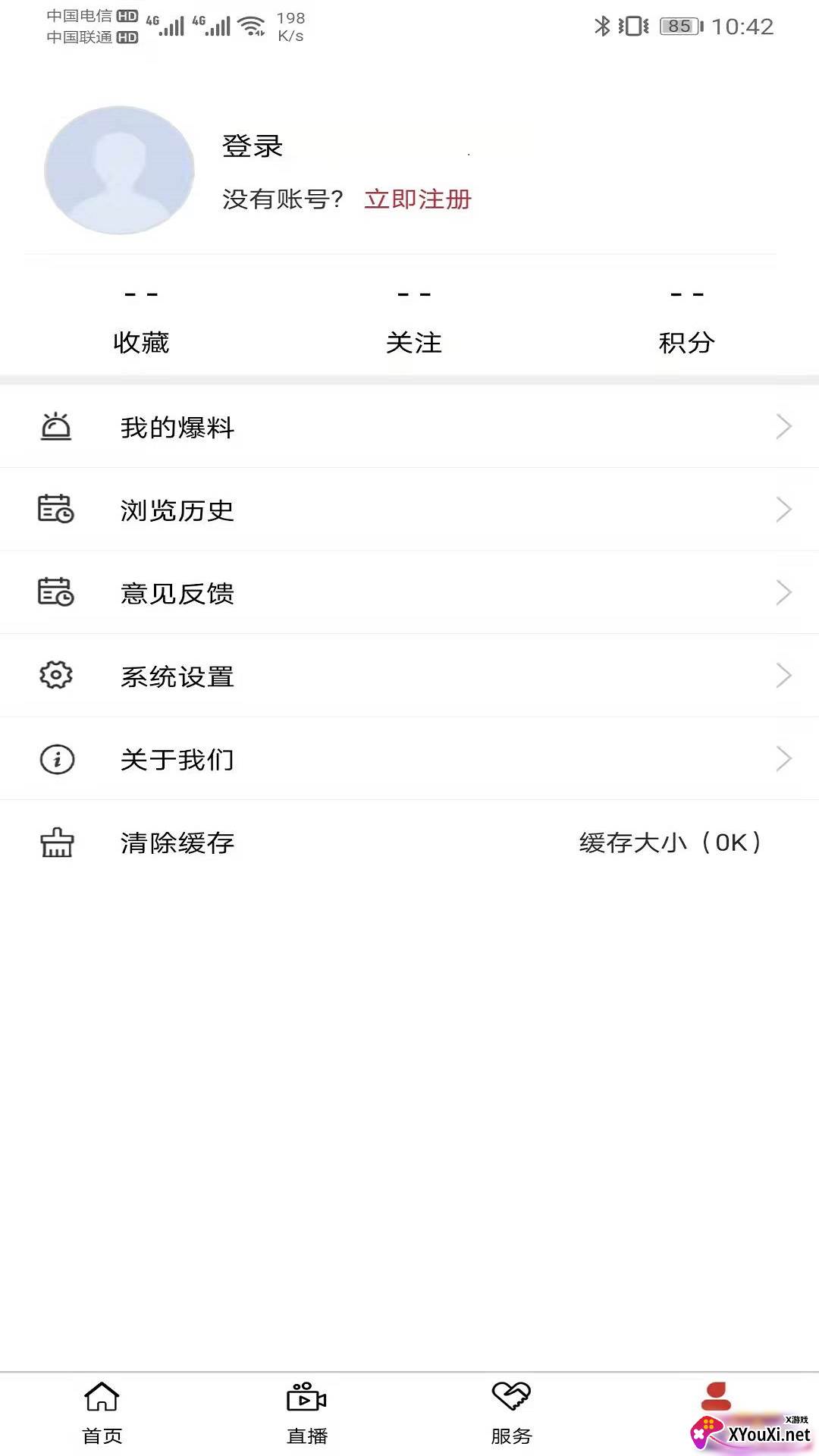This screenshot has height=1456, width=819.
Task: Open 我的爆料 row
Action: click(x=409, y=428)
